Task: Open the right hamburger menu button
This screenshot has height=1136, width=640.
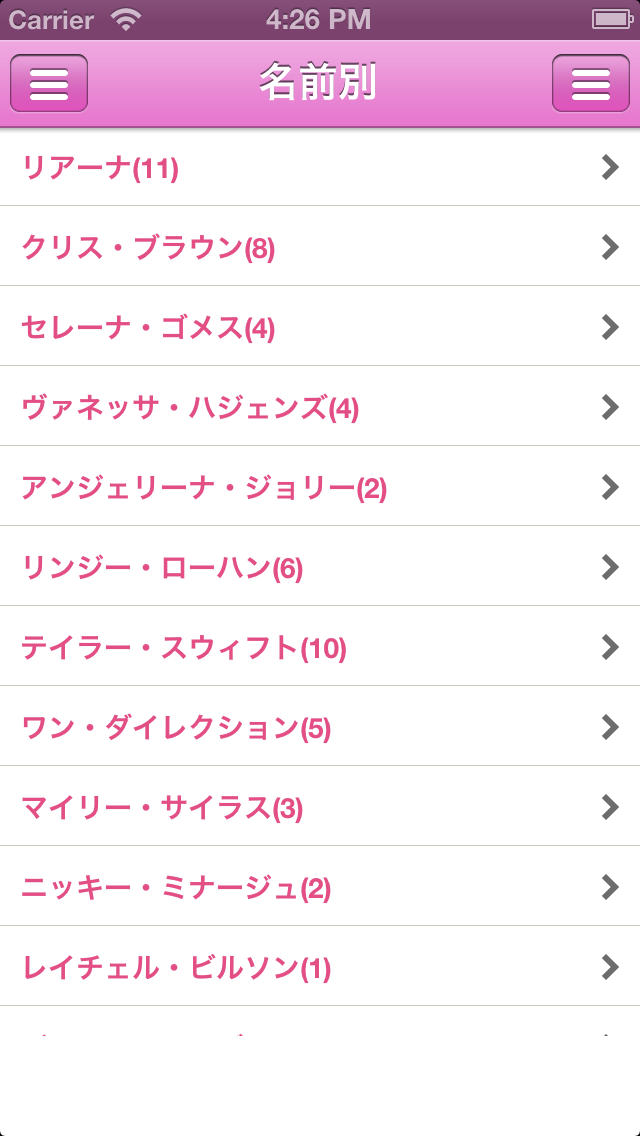Action: coord(590,83)
